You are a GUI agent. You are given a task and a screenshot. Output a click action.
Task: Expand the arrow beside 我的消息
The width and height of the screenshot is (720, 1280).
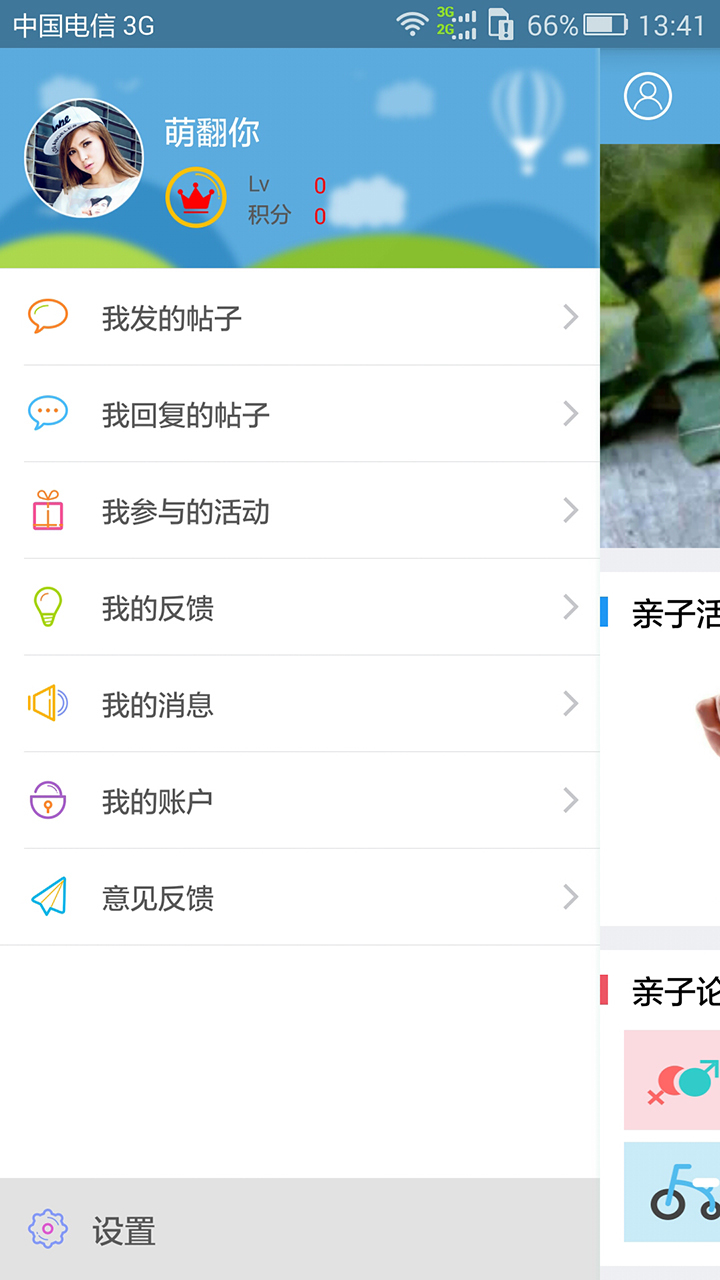pos(570,704)
